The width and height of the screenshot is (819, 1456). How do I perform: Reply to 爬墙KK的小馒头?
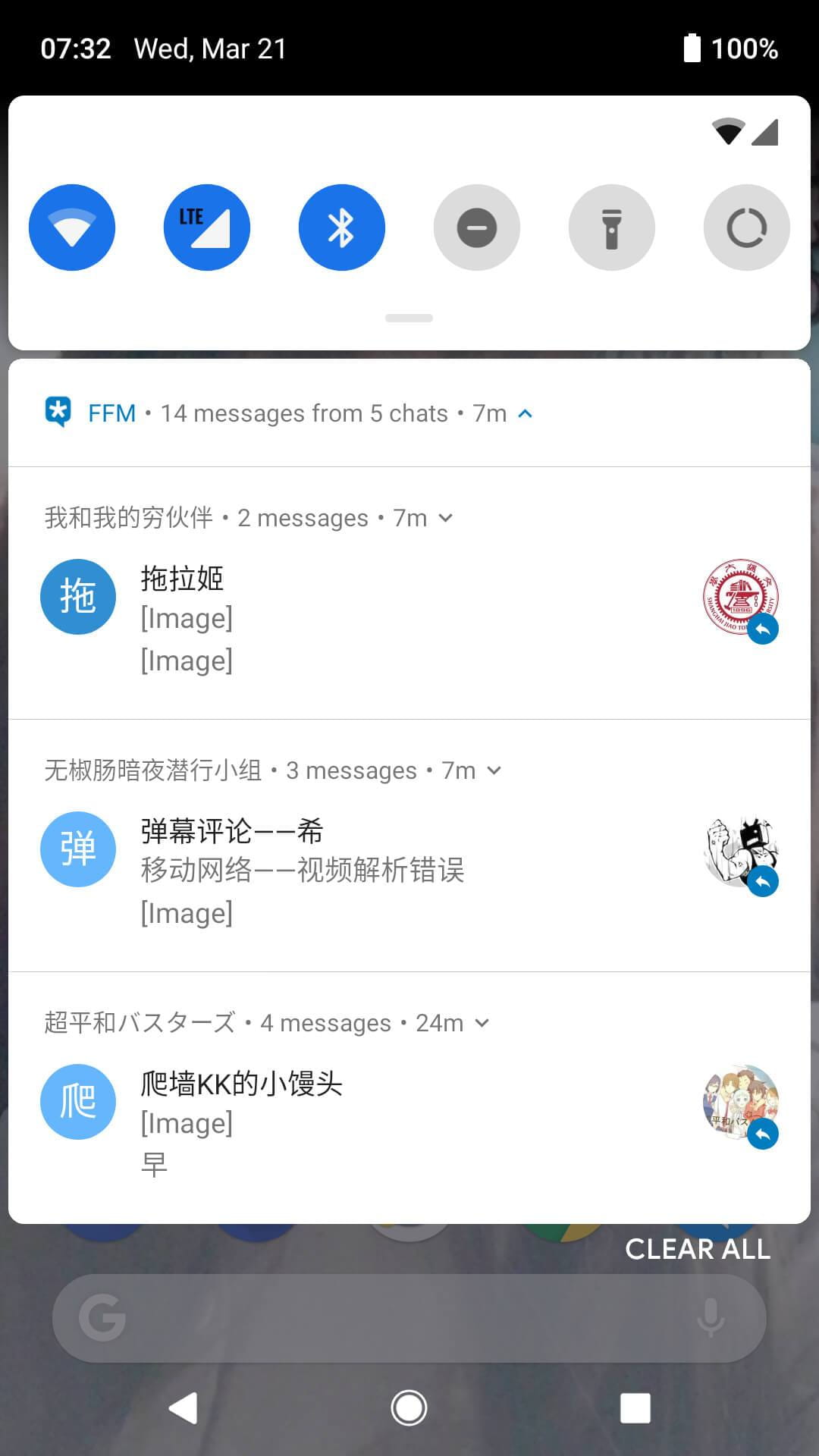click(764, 1134)
